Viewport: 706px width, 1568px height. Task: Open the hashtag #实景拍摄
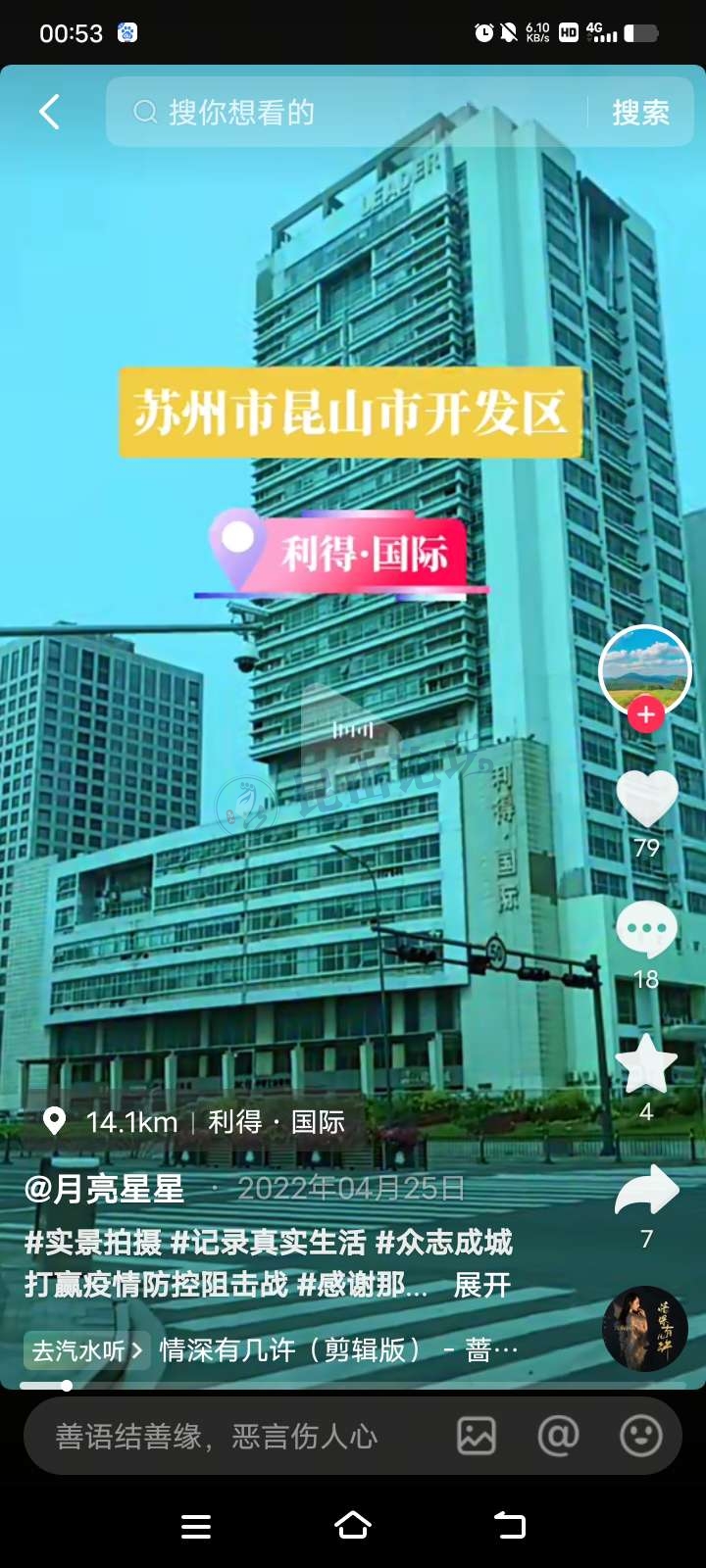click(x=93, y=1243)
